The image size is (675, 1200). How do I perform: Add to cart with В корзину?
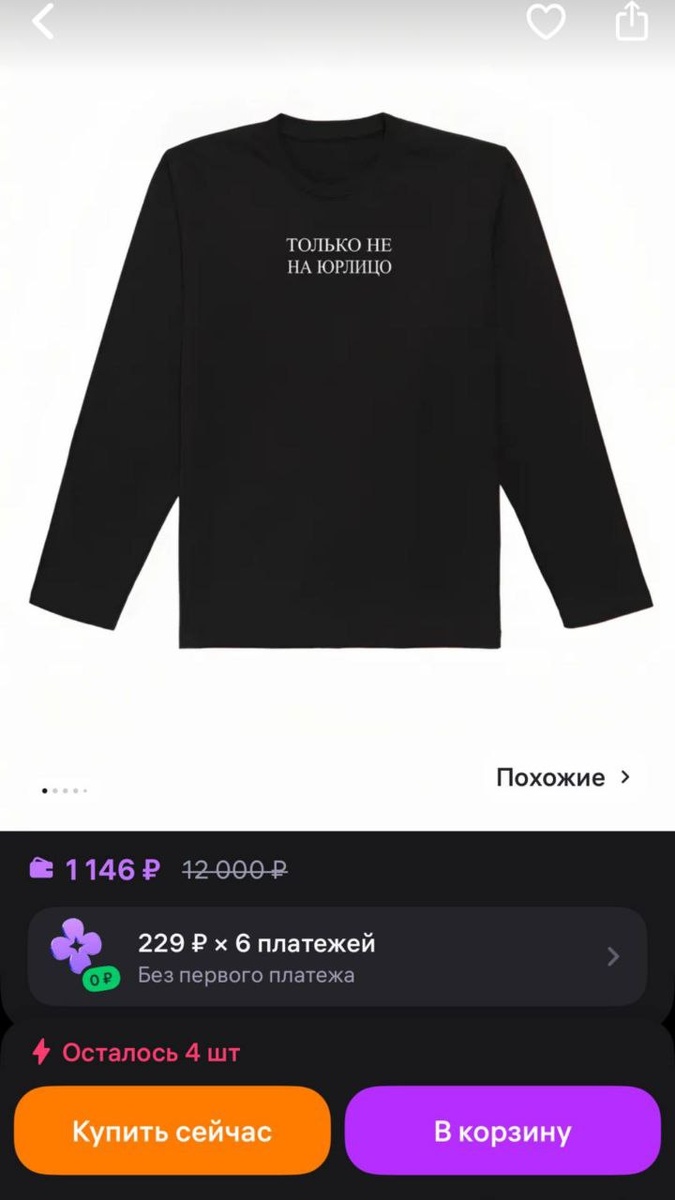502,1131
